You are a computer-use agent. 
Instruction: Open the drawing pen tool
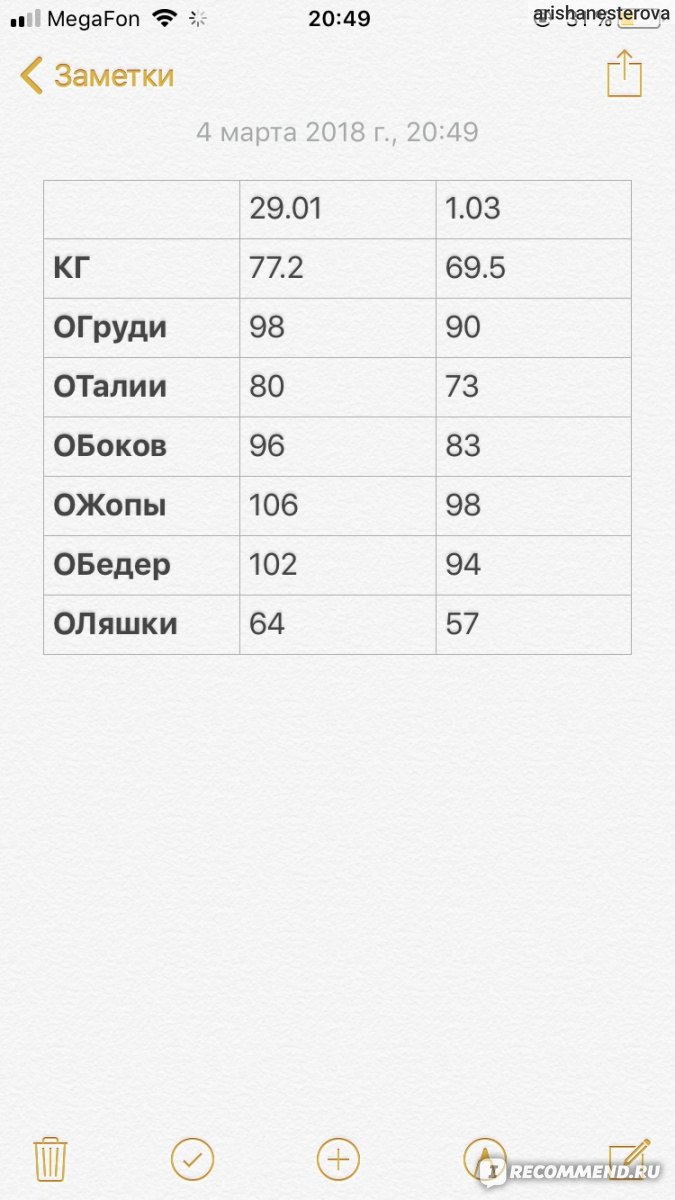point(485,1160)
